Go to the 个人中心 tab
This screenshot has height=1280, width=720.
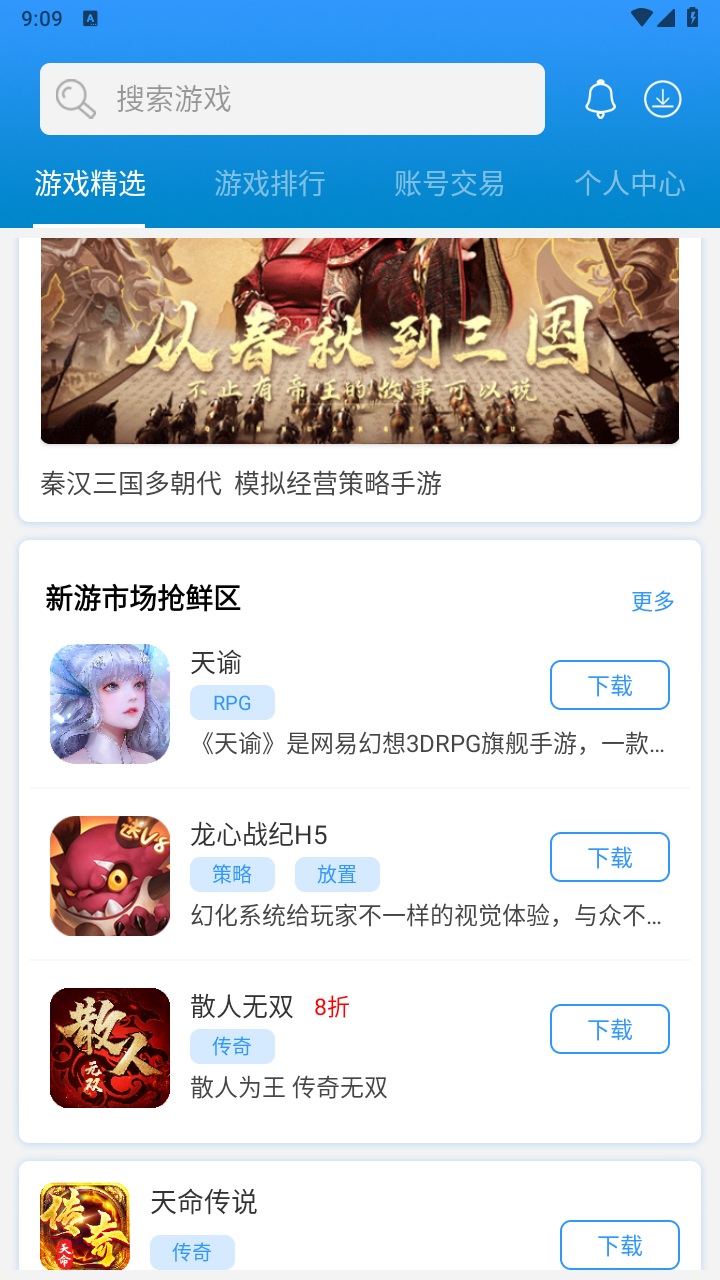pos(628,184)
